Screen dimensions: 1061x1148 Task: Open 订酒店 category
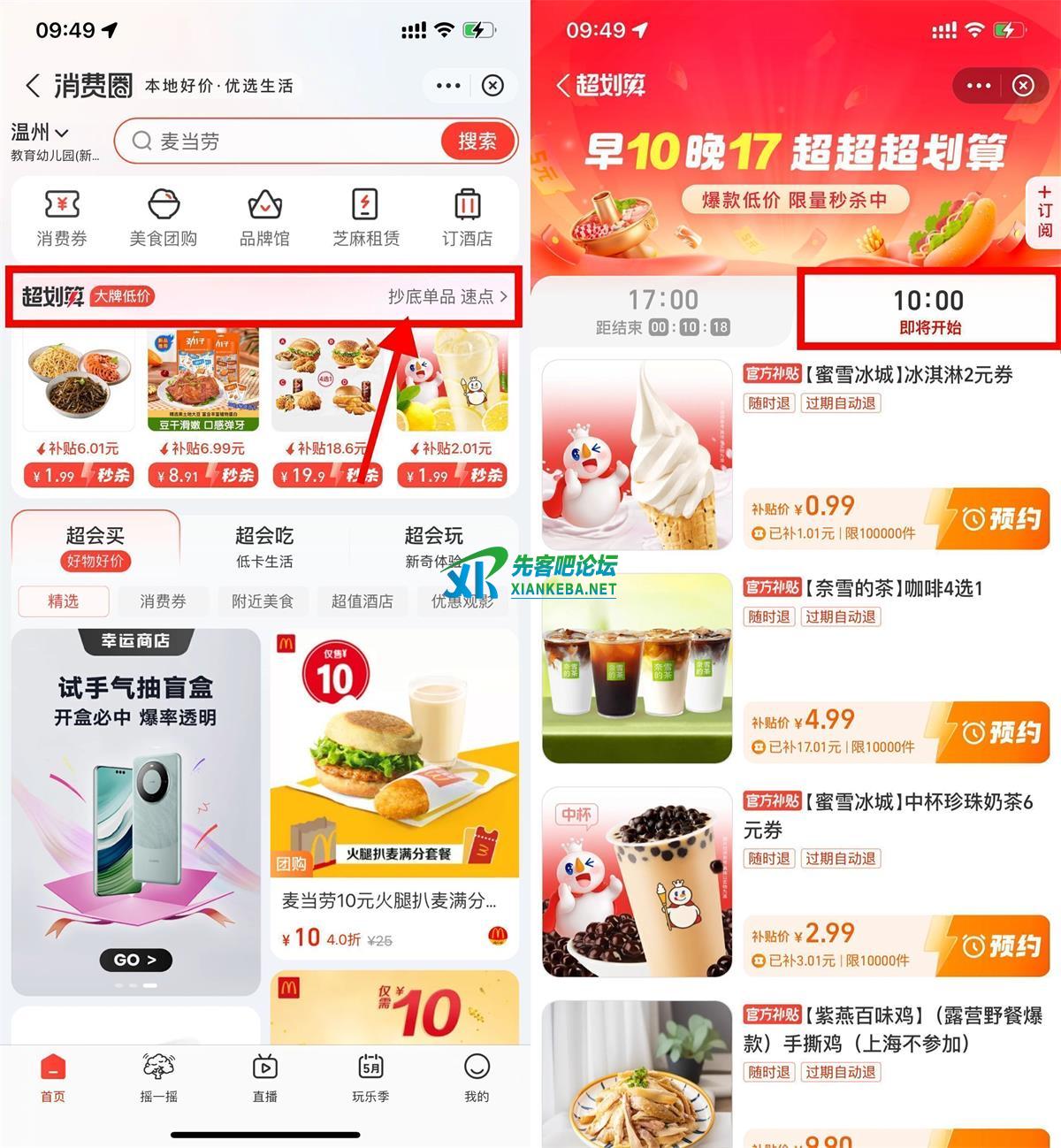(467, 217)
